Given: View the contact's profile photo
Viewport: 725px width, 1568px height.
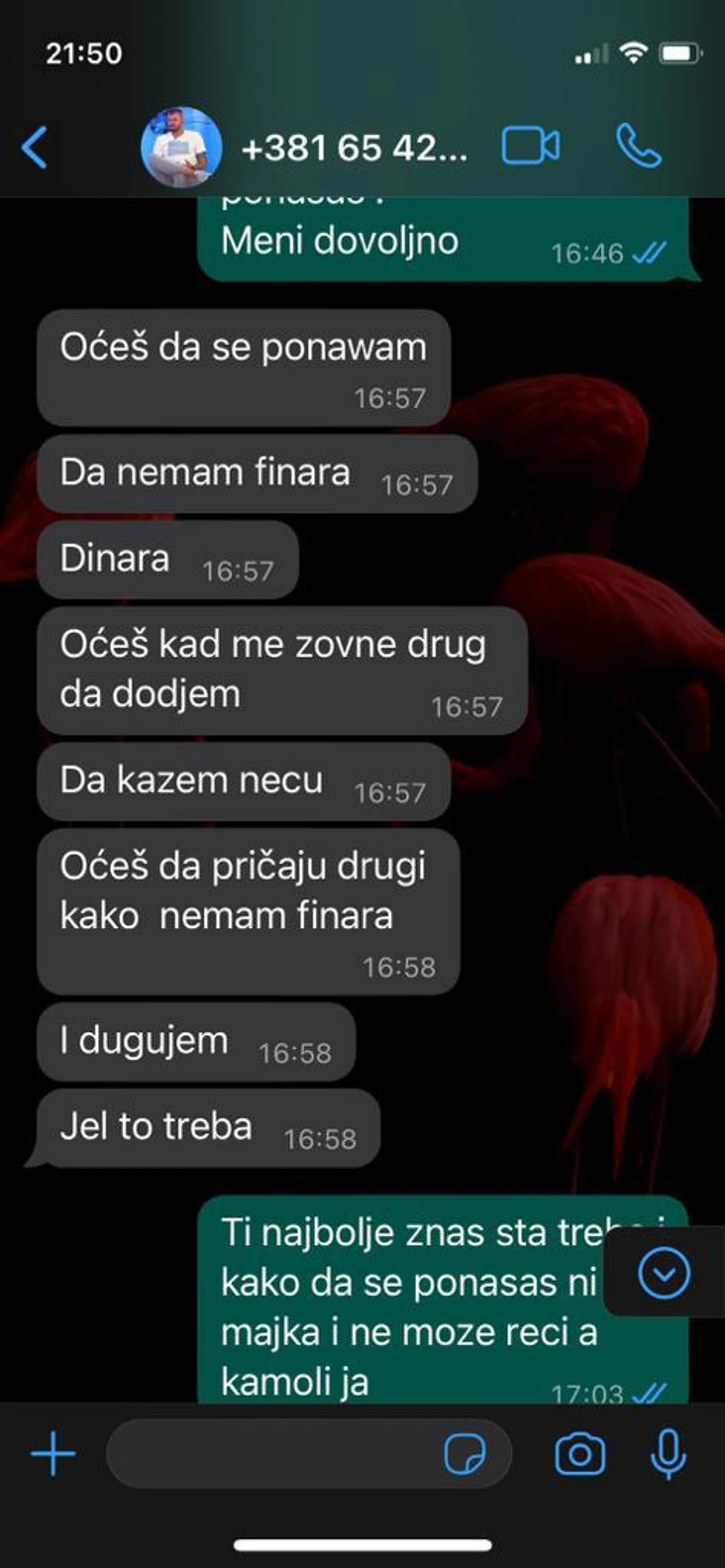Looking at the screenshot, I should click(181, 147).
